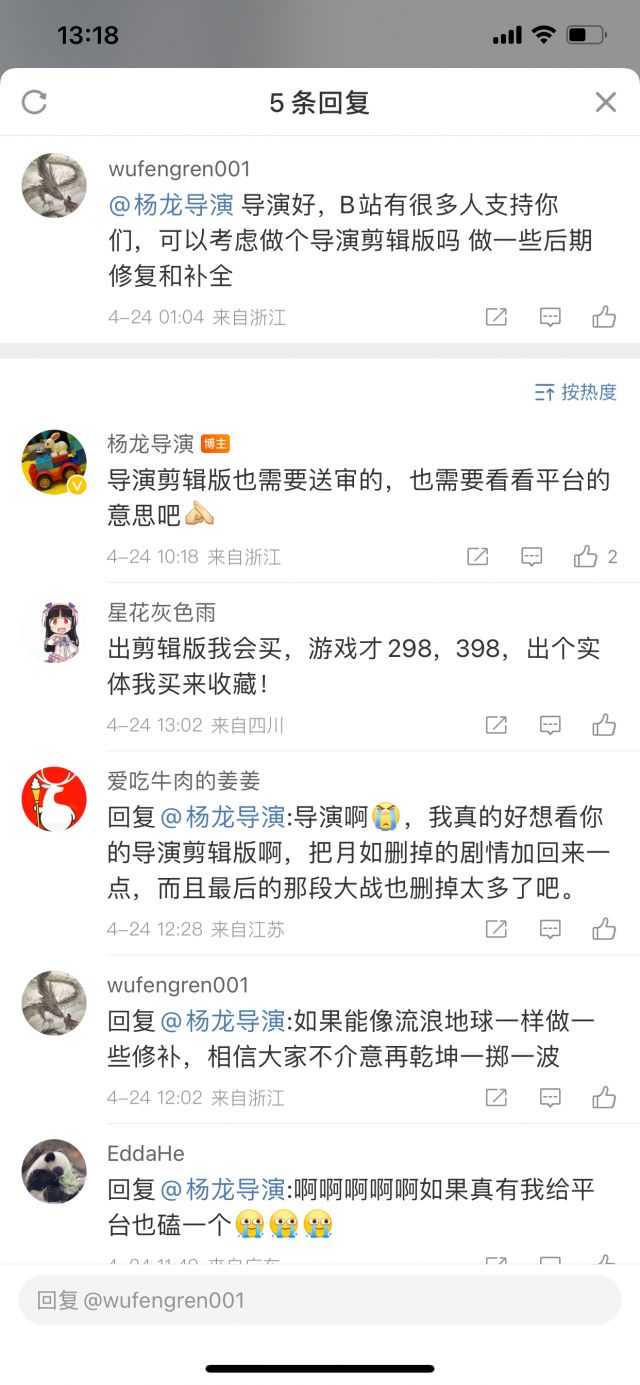Reply to wufengren001's original comment at 01:04

point(550,317)
